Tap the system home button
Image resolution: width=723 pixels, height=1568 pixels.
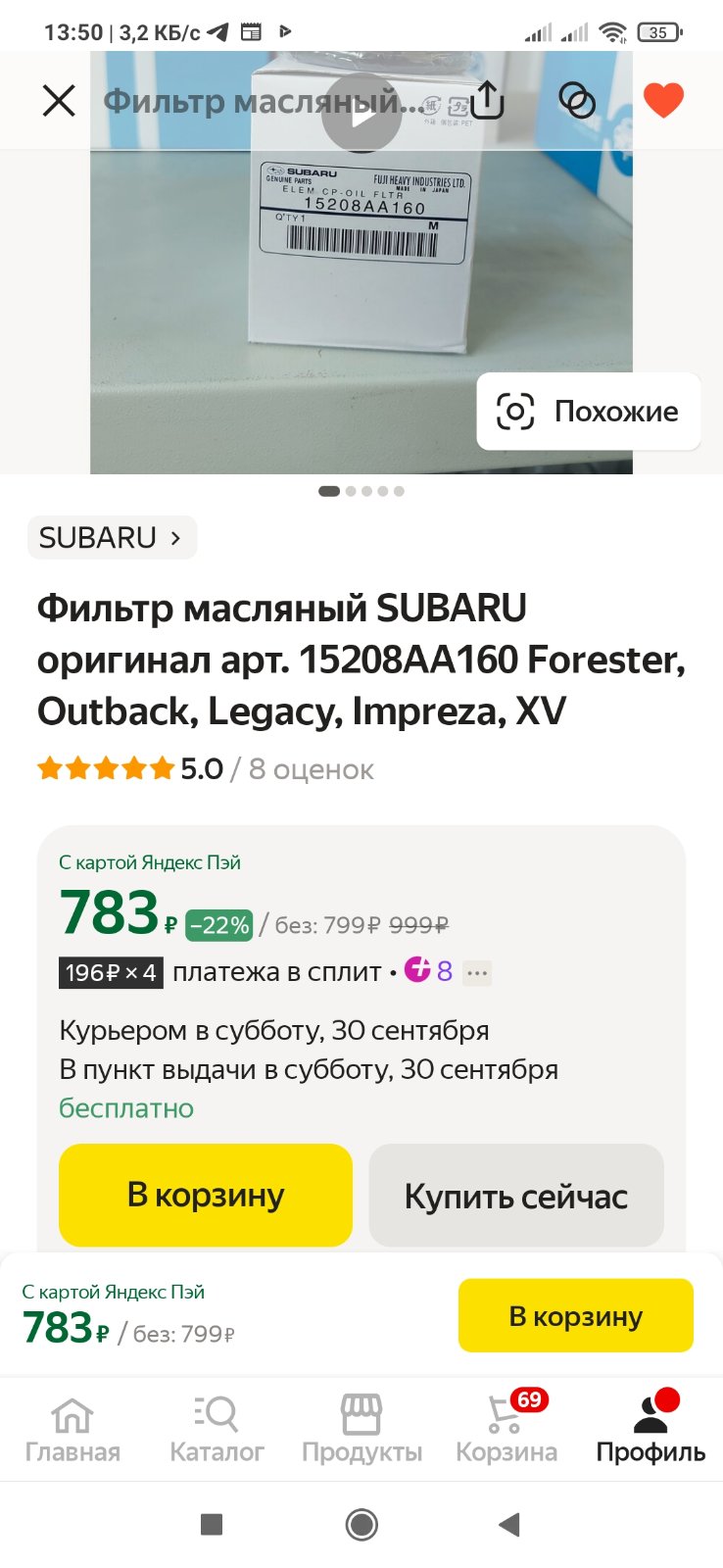click(361, 1525)
